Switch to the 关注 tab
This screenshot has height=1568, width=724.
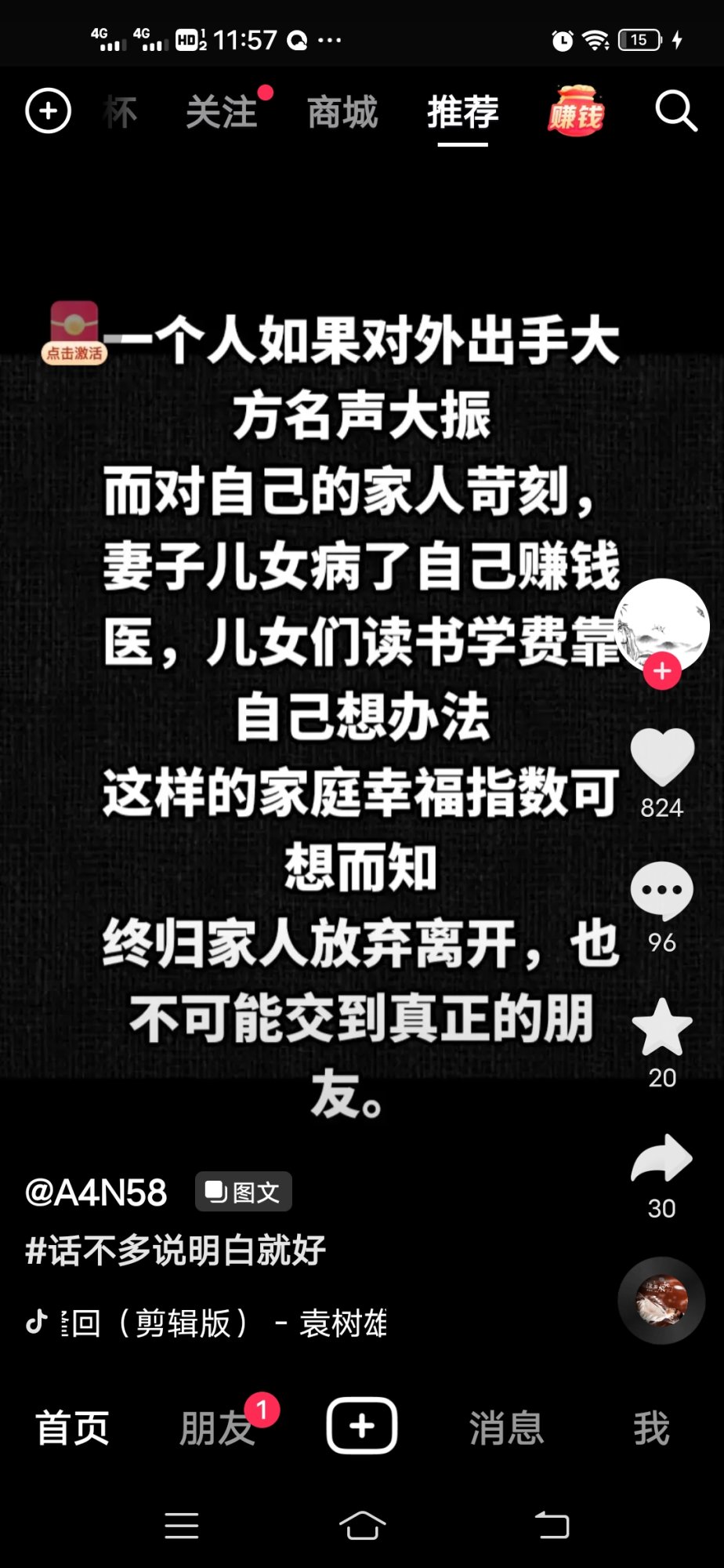pos(222,112)
